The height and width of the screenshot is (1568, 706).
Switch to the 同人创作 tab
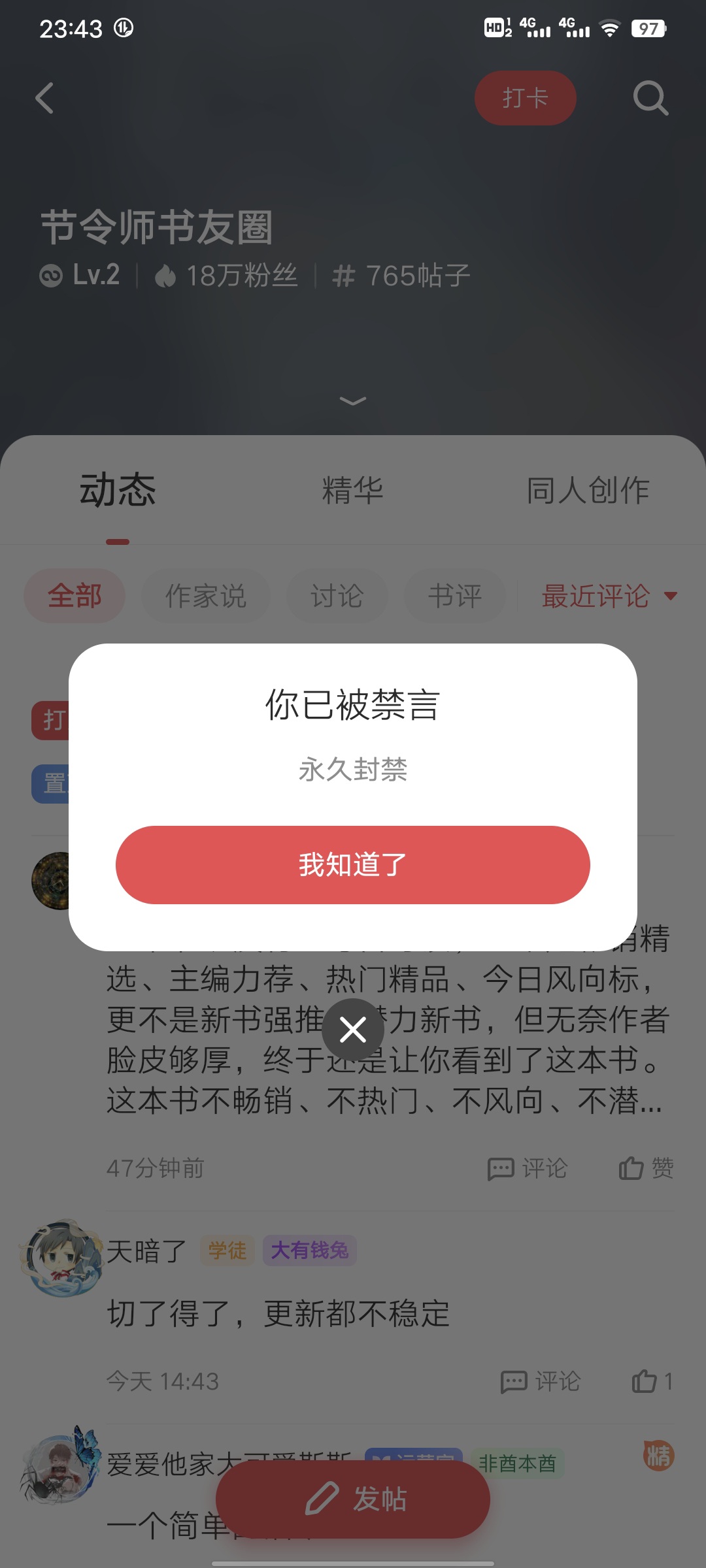pyautogui.click(x=588, y=490)
